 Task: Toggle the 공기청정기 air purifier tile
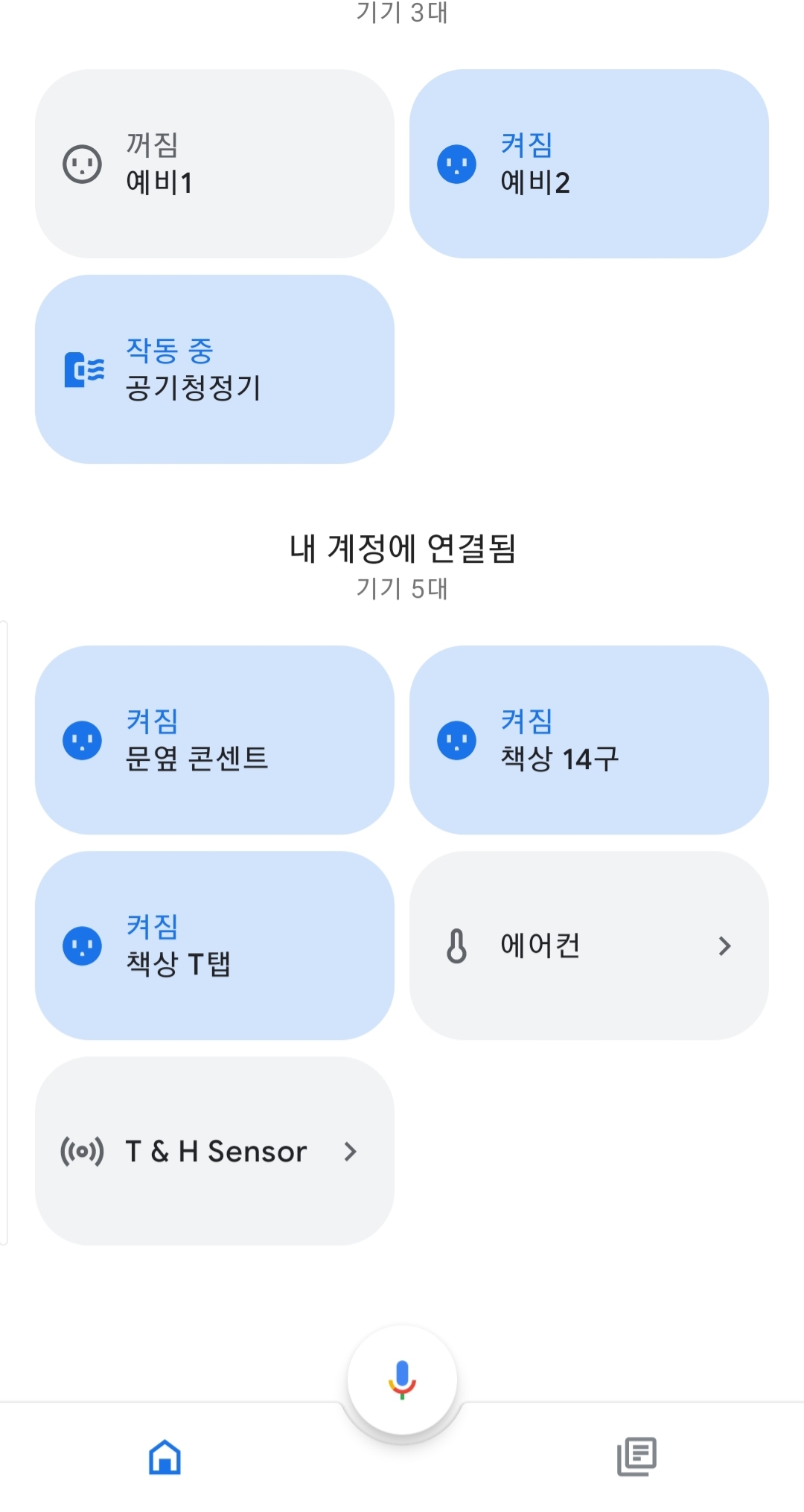[214, 369]
